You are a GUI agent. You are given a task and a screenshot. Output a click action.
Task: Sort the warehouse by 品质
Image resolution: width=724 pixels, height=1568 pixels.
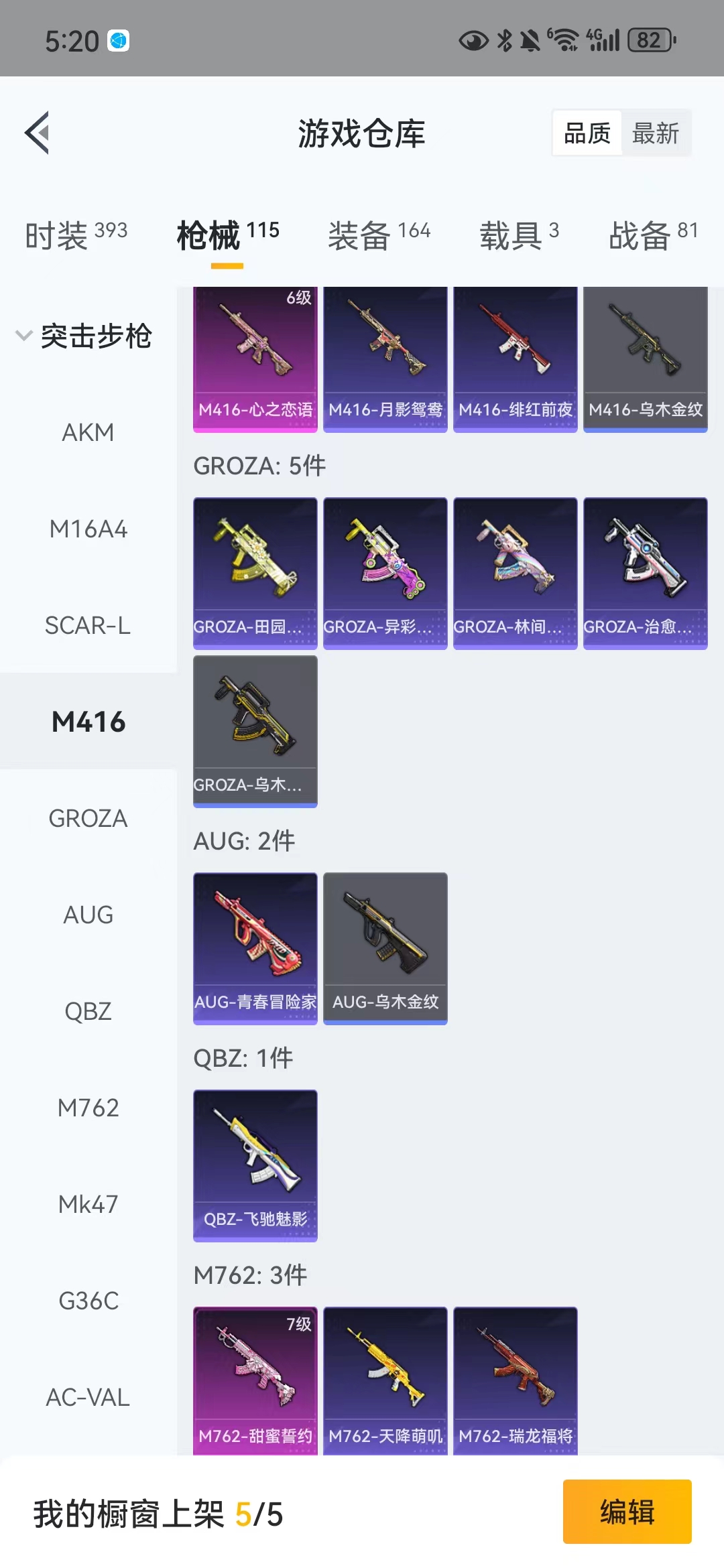(587, 133)
